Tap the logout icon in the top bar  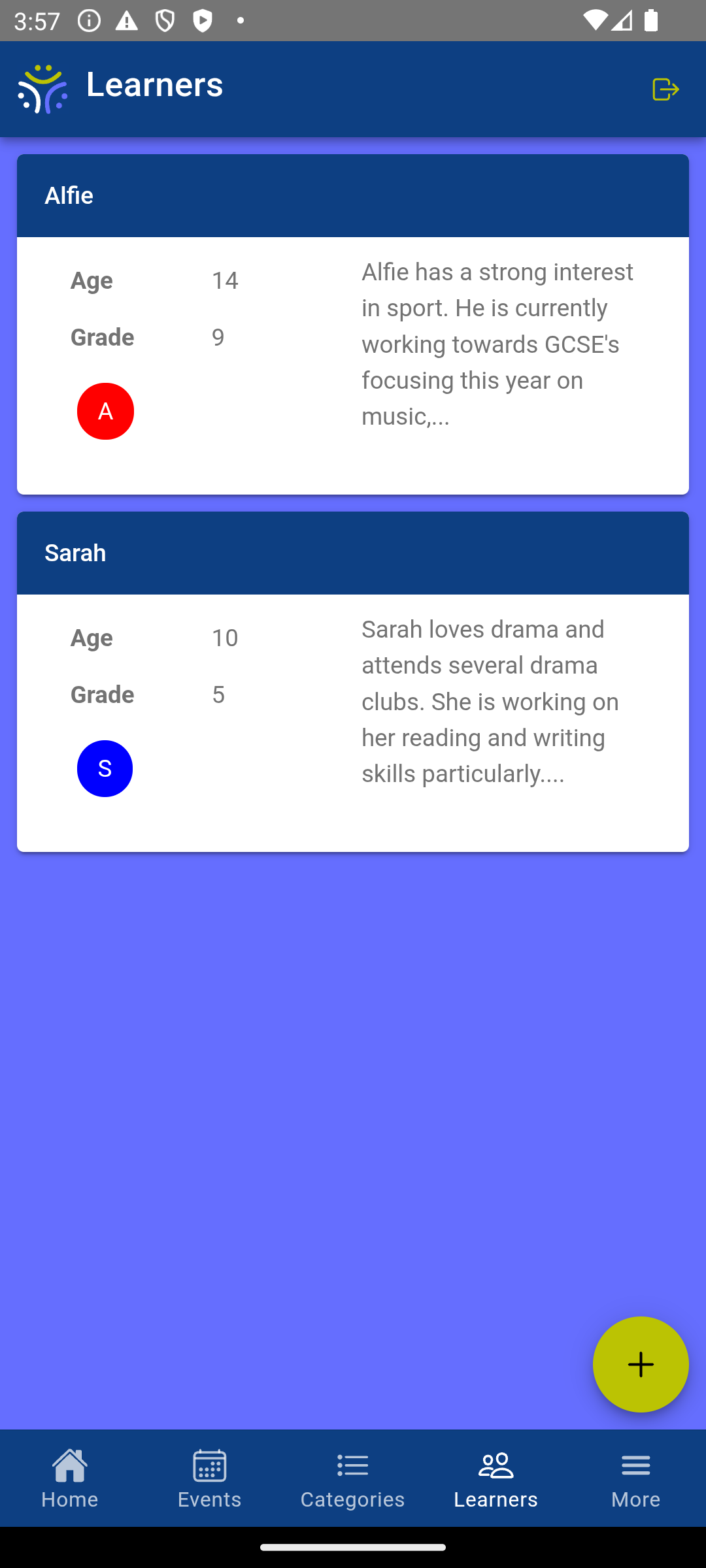point(665,89)
